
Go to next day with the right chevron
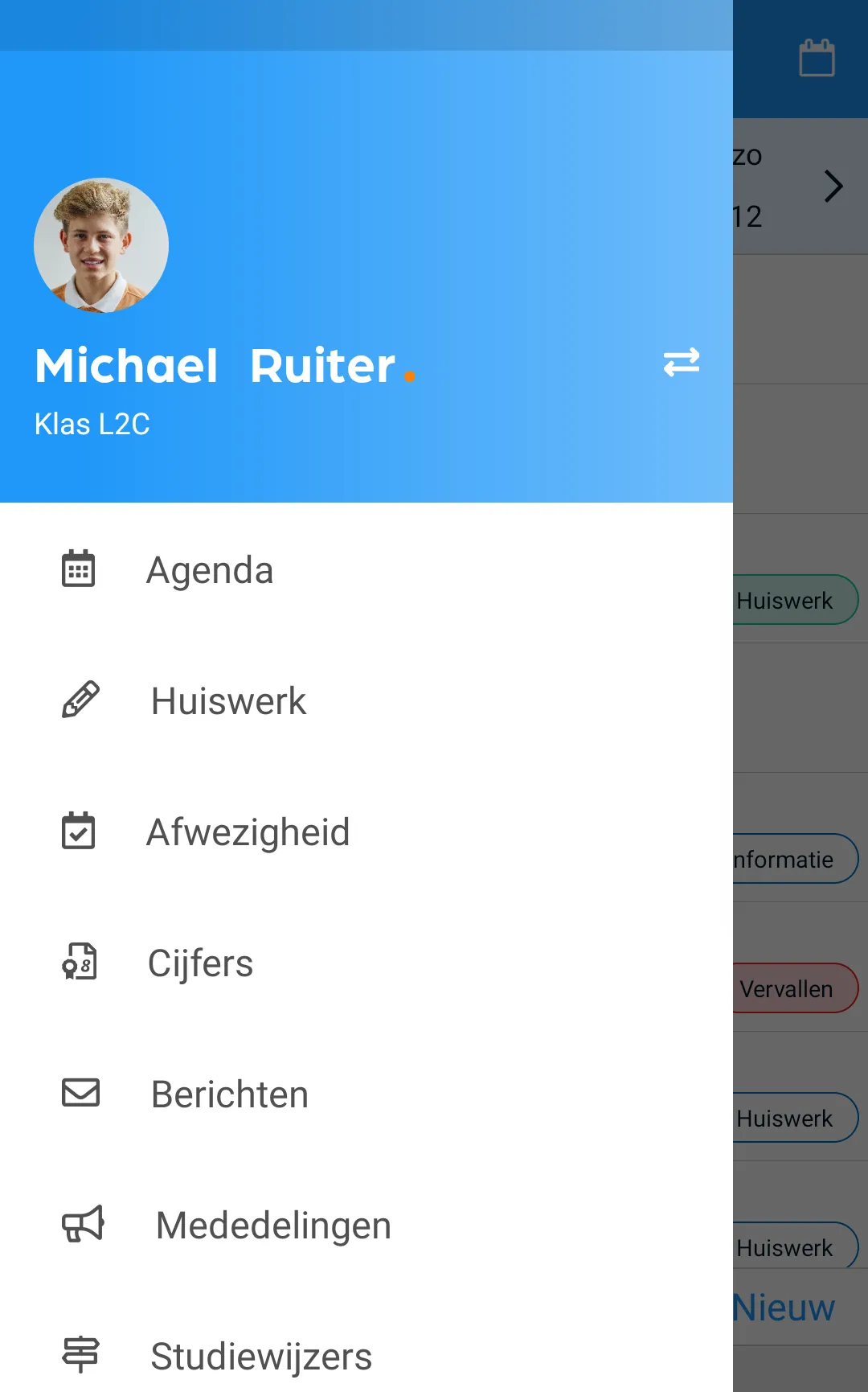pos(833,187)
